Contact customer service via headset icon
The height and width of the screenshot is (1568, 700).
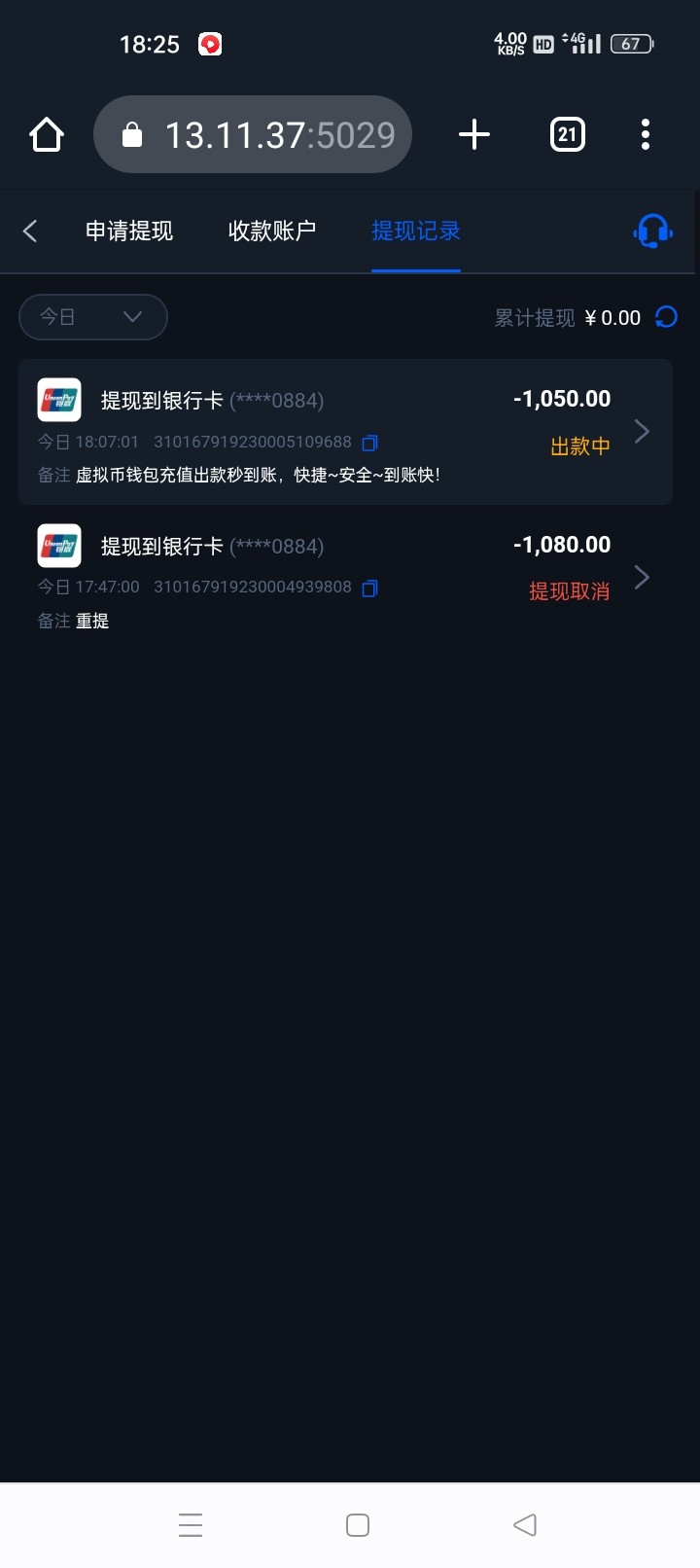pos(652,232)
